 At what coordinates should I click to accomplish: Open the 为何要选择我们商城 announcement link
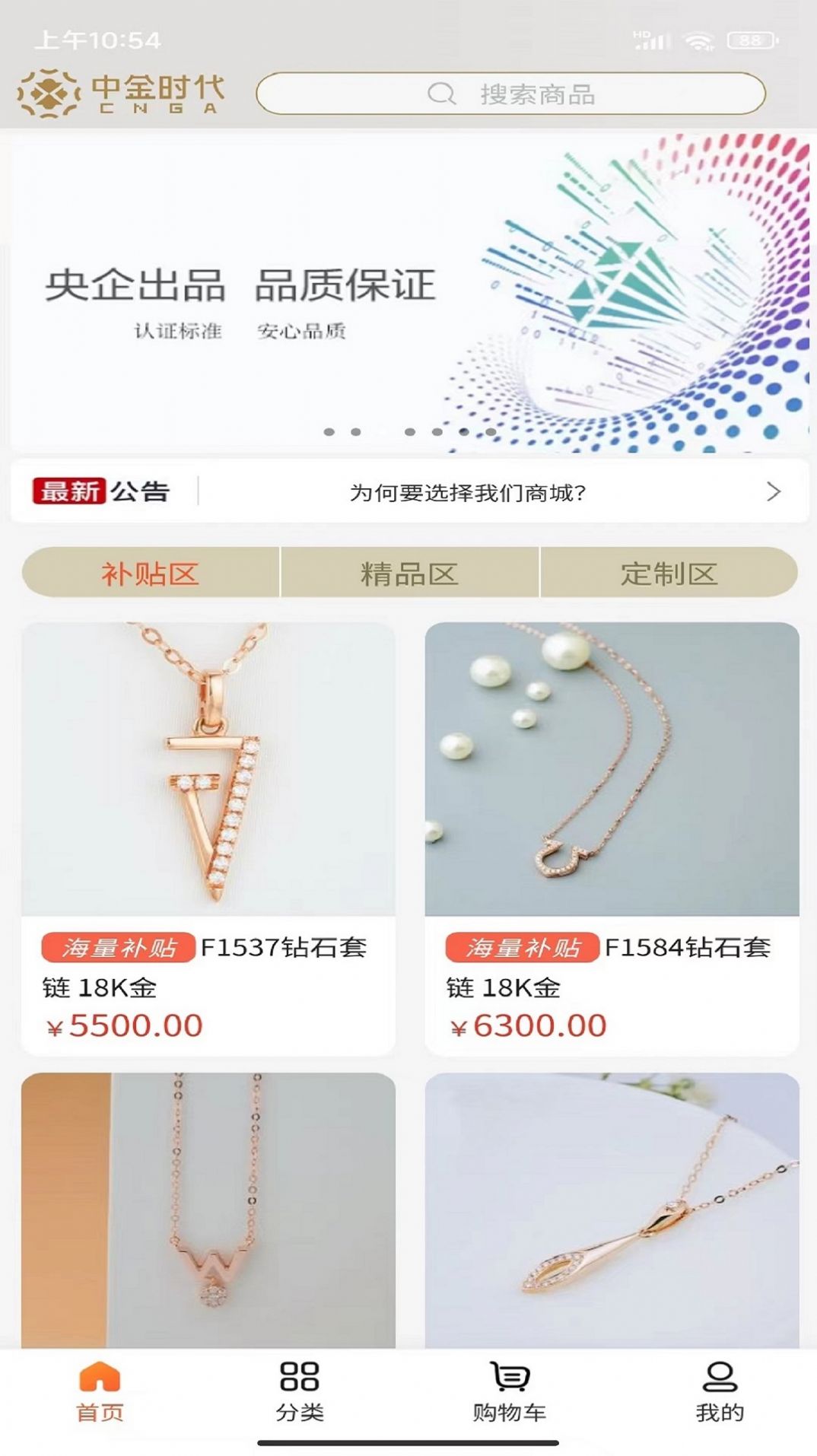pyautogui.click(x=466, y=492)
